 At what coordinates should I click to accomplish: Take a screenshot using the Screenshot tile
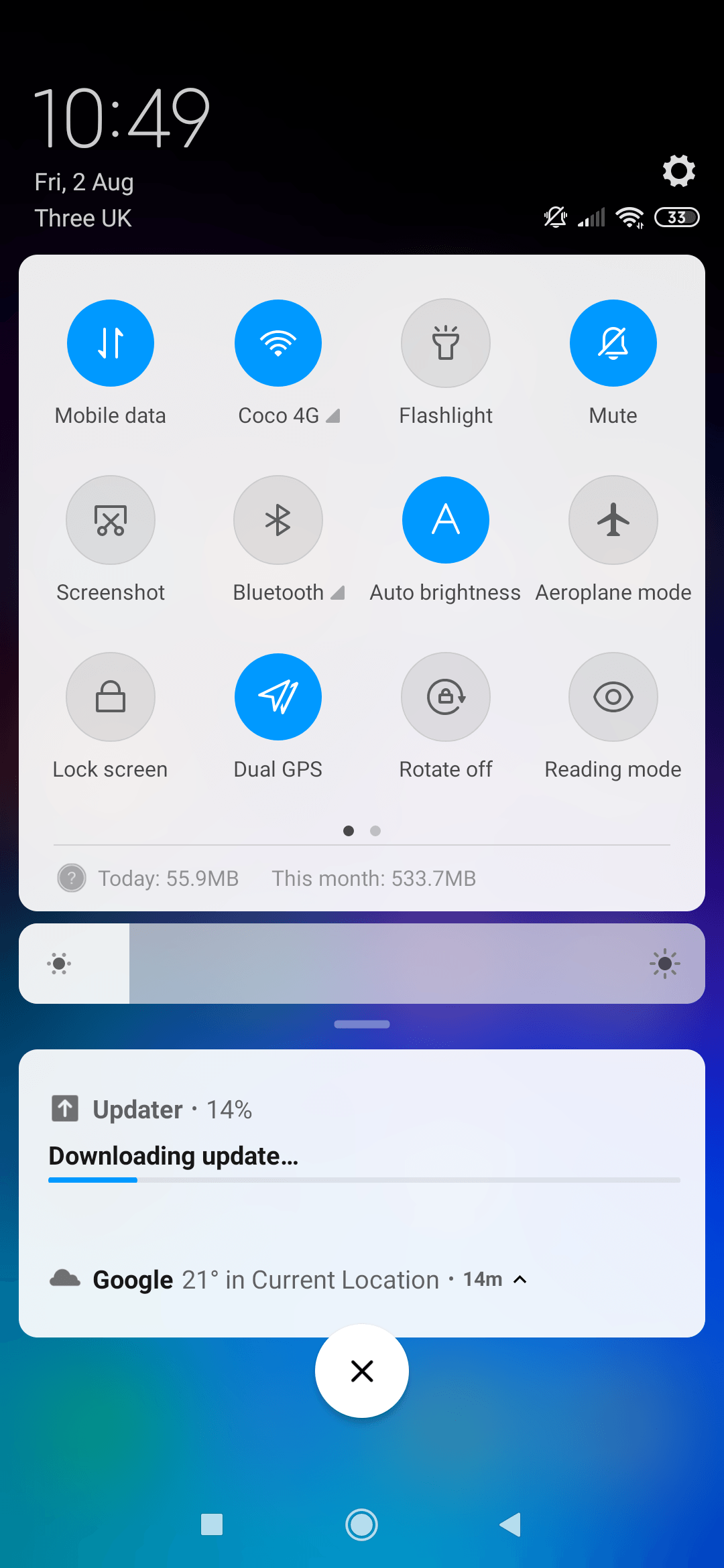pyautogui.click(x=111, y=520)
